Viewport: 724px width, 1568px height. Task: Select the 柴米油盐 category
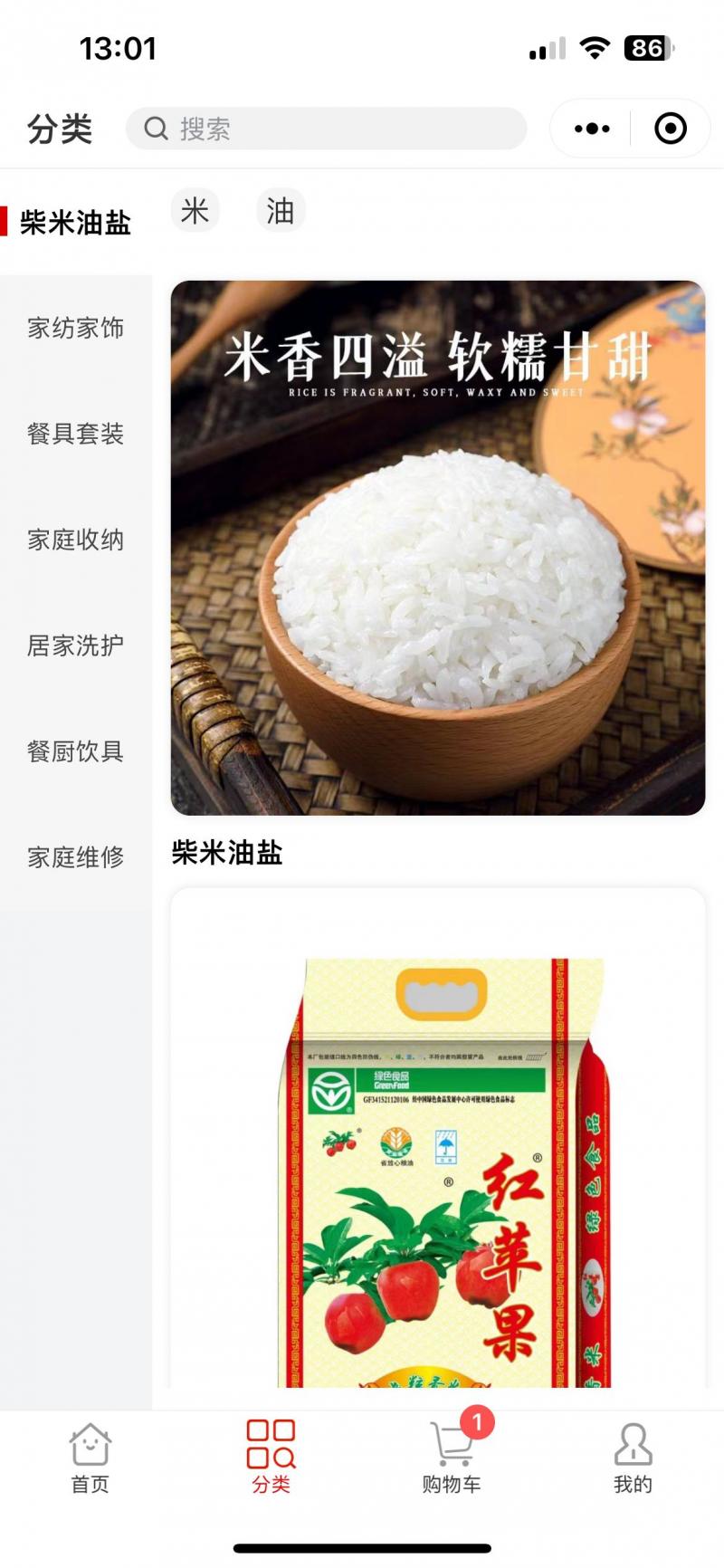(76, 223)
